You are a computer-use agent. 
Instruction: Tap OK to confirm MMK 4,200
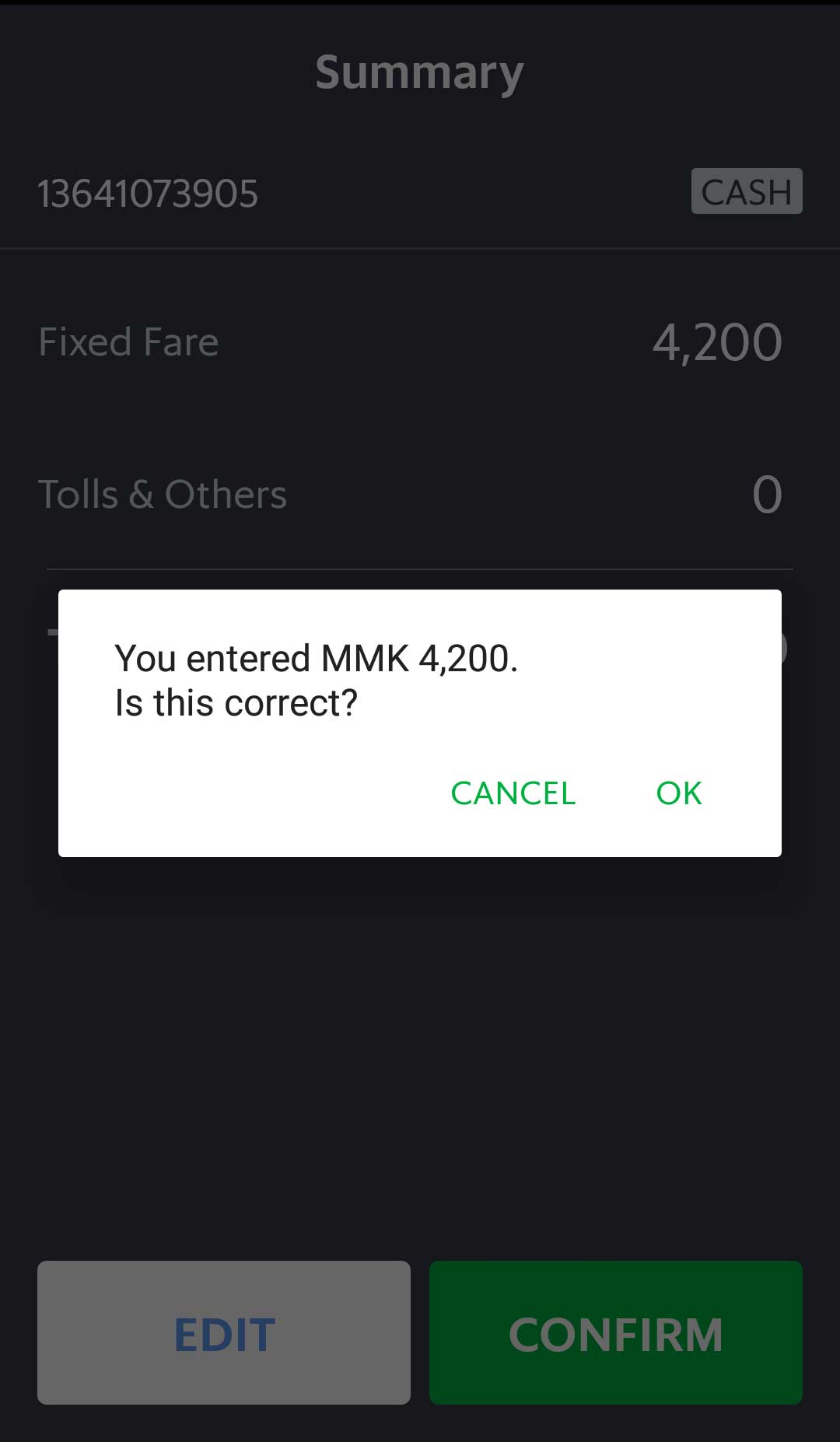(x=678, y=793)
